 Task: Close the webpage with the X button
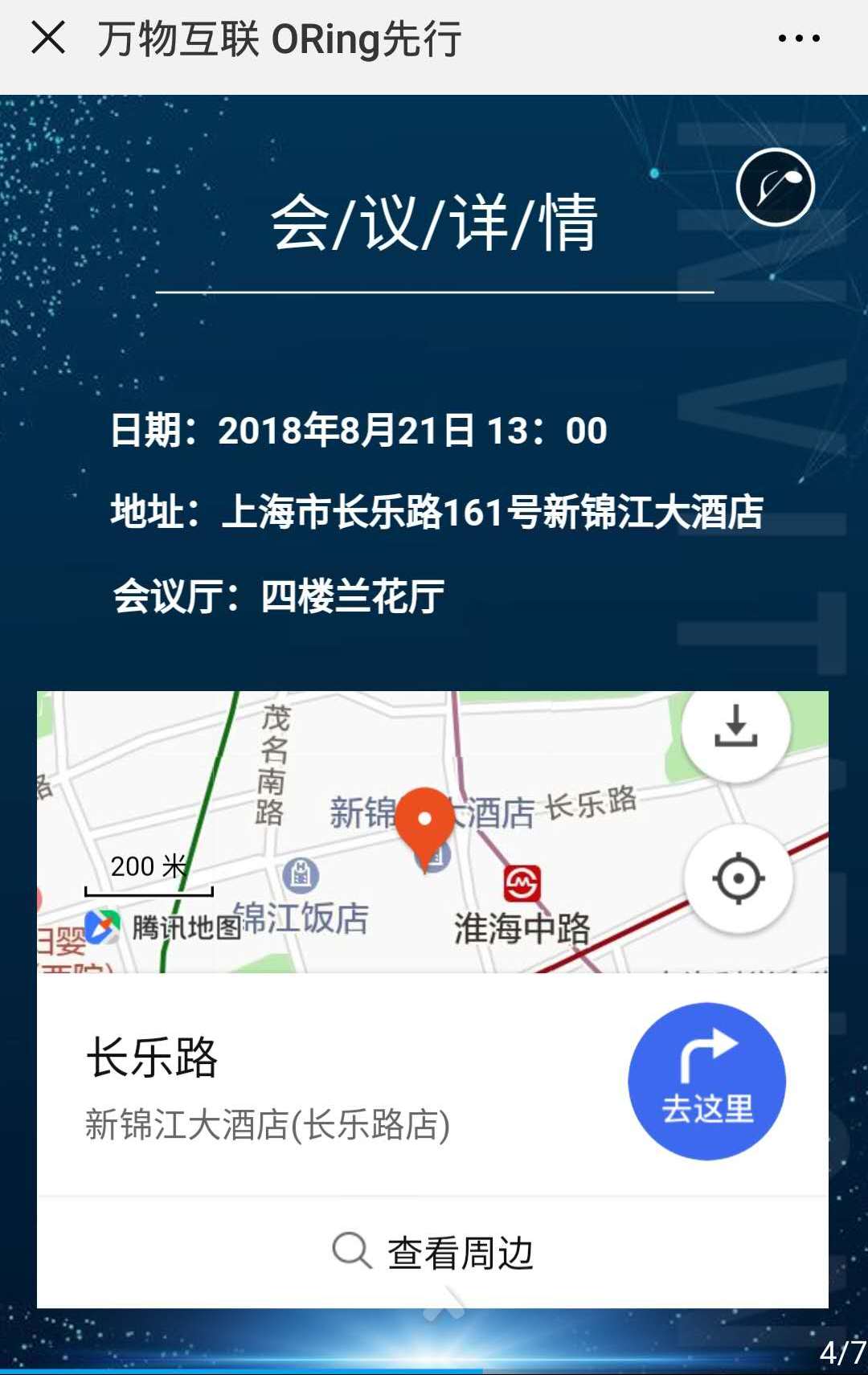48,38
